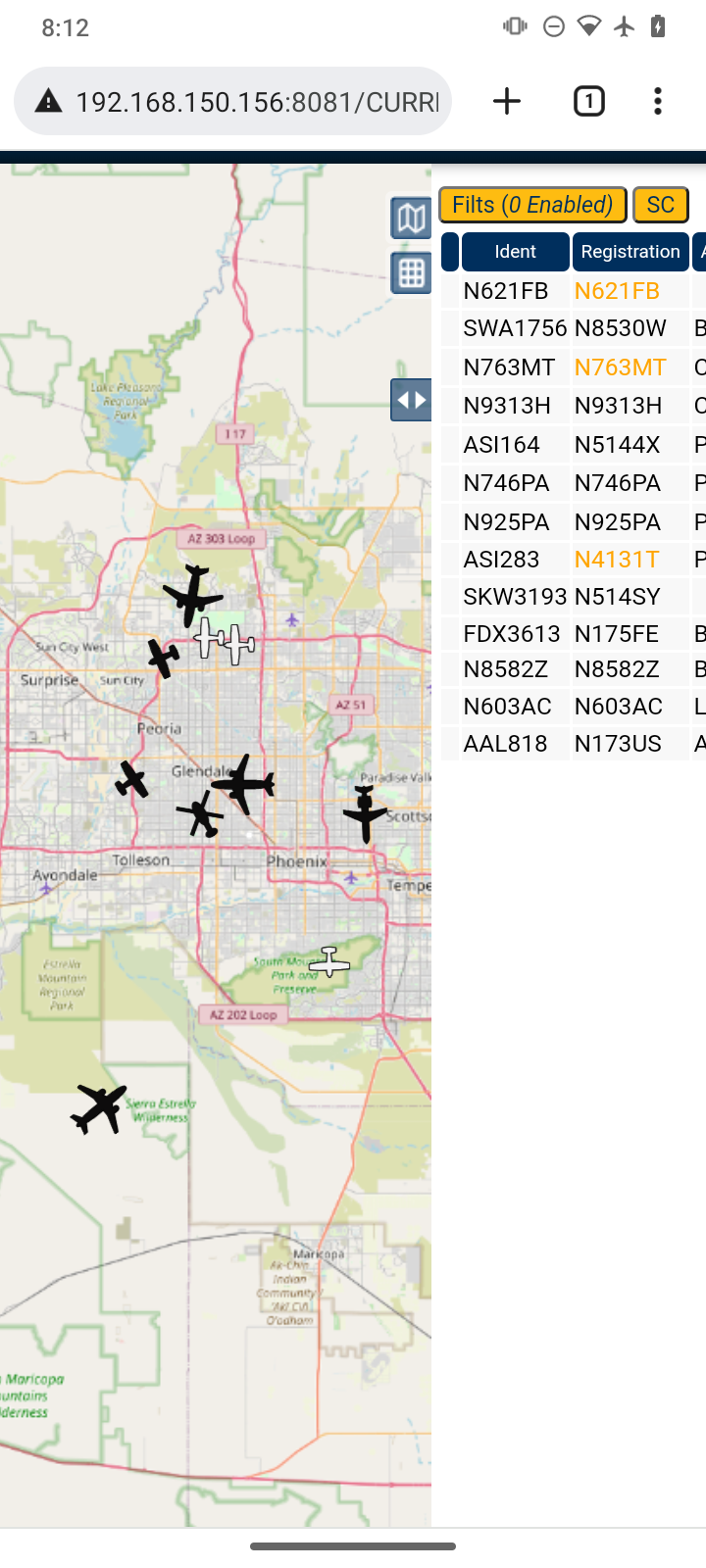Open the map layers icon

click(x=411, y=219)
